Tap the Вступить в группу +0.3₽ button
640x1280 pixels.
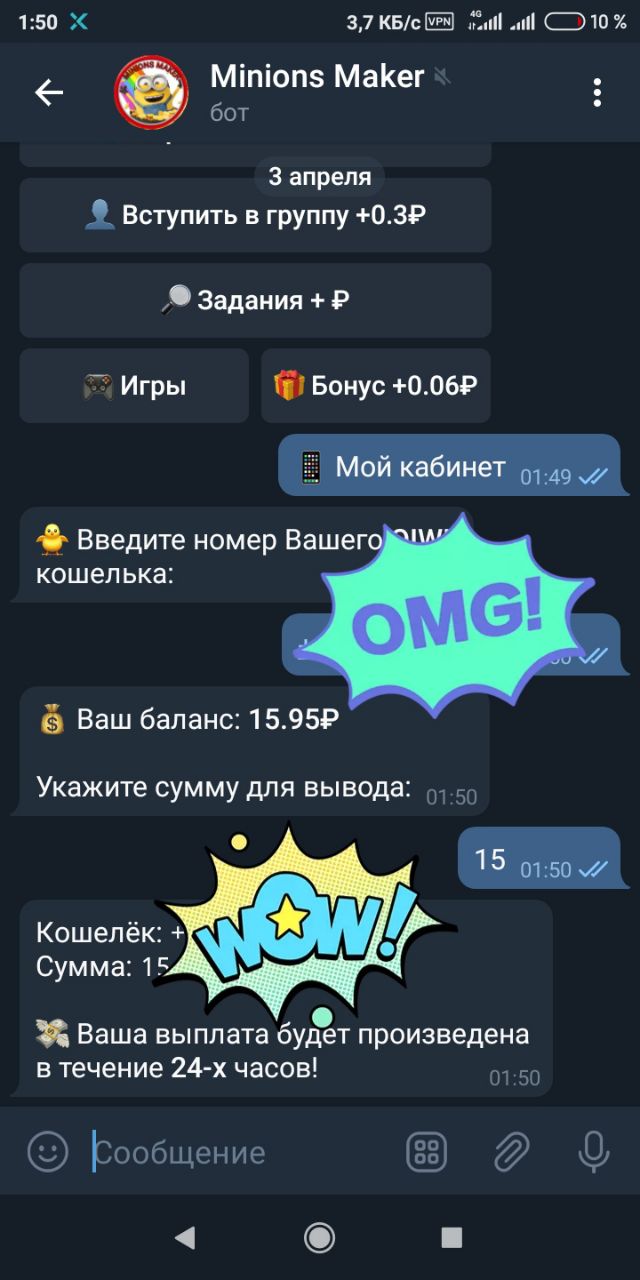[x=255, y=215]
